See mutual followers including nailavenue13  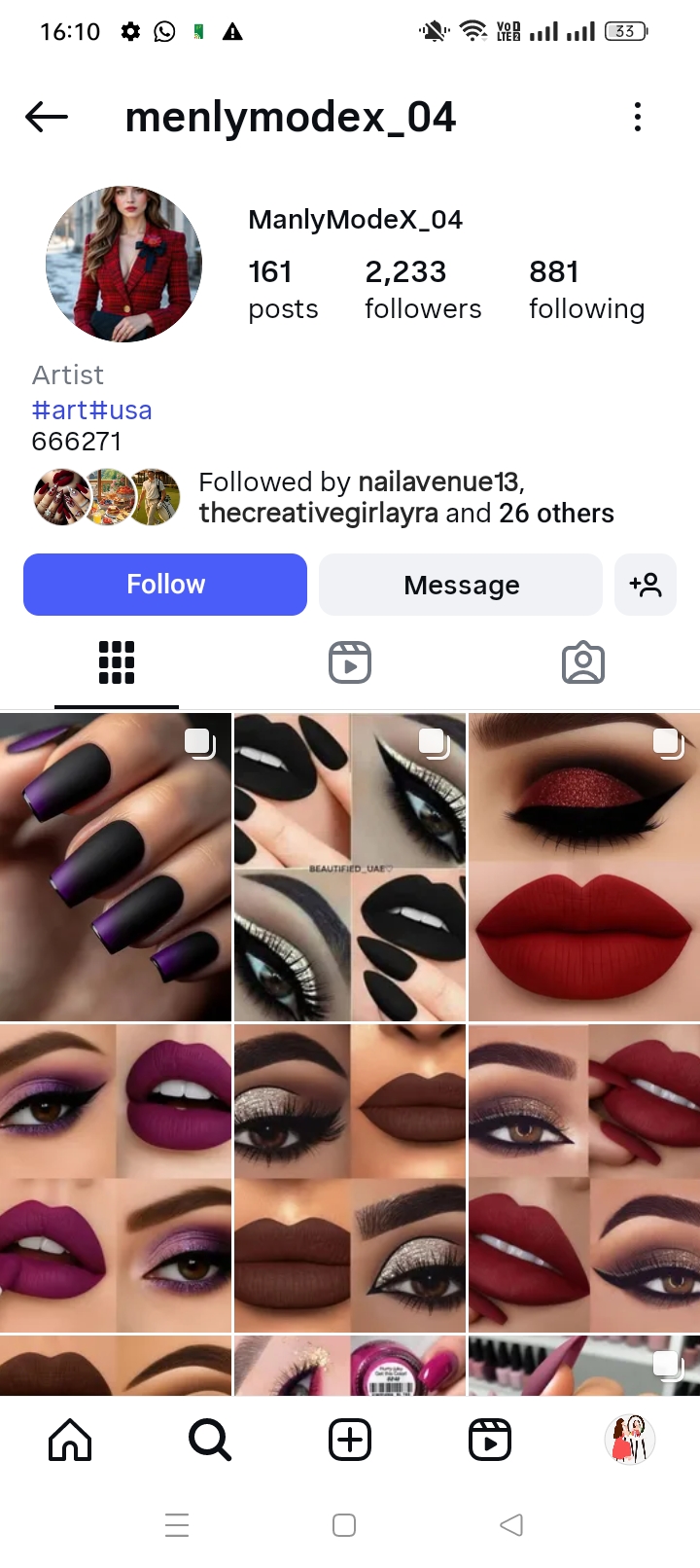[405, 497]
